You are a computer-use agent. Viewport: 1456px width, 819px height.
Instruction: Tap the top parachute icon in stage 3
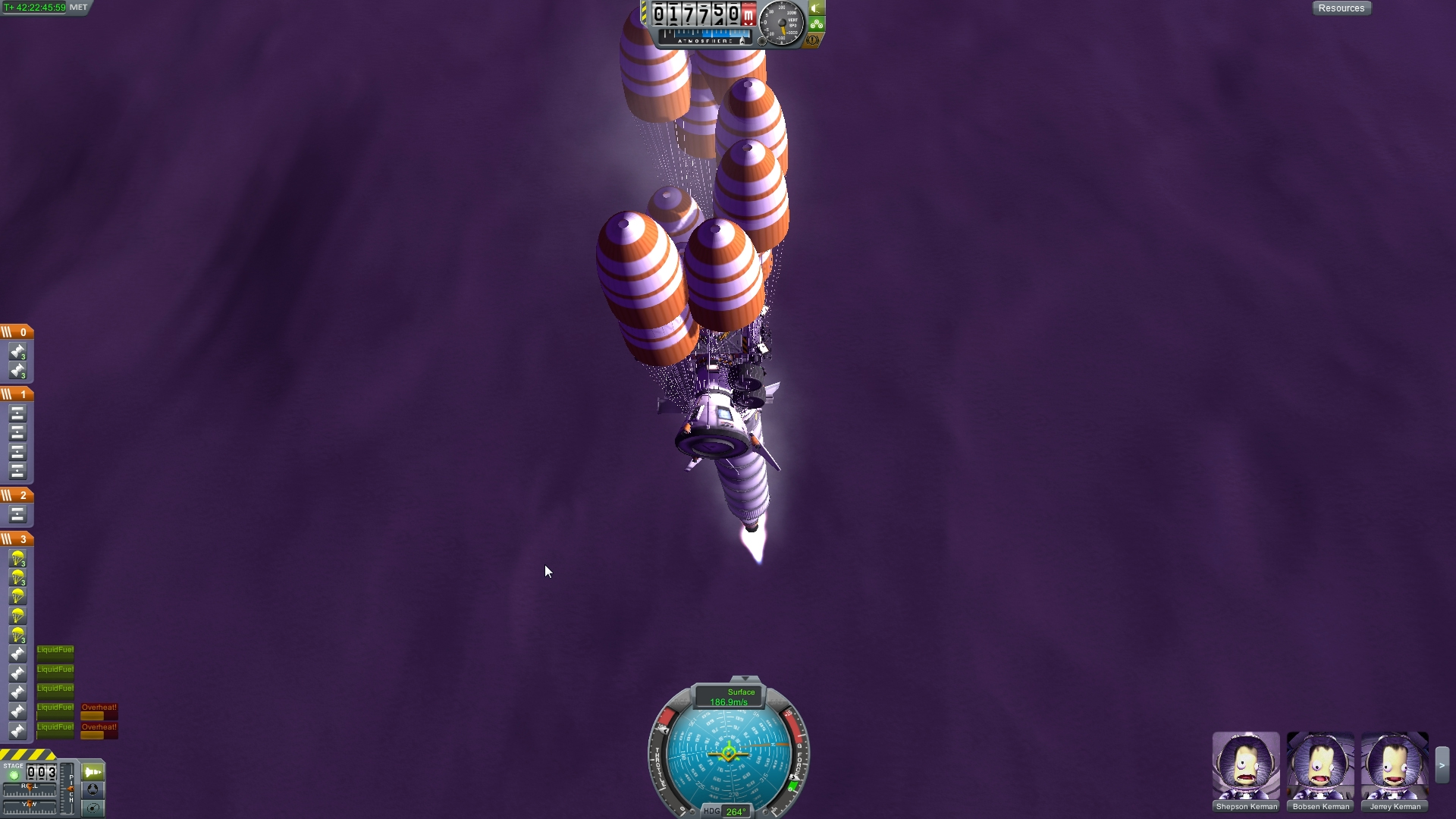click(17, 560)
